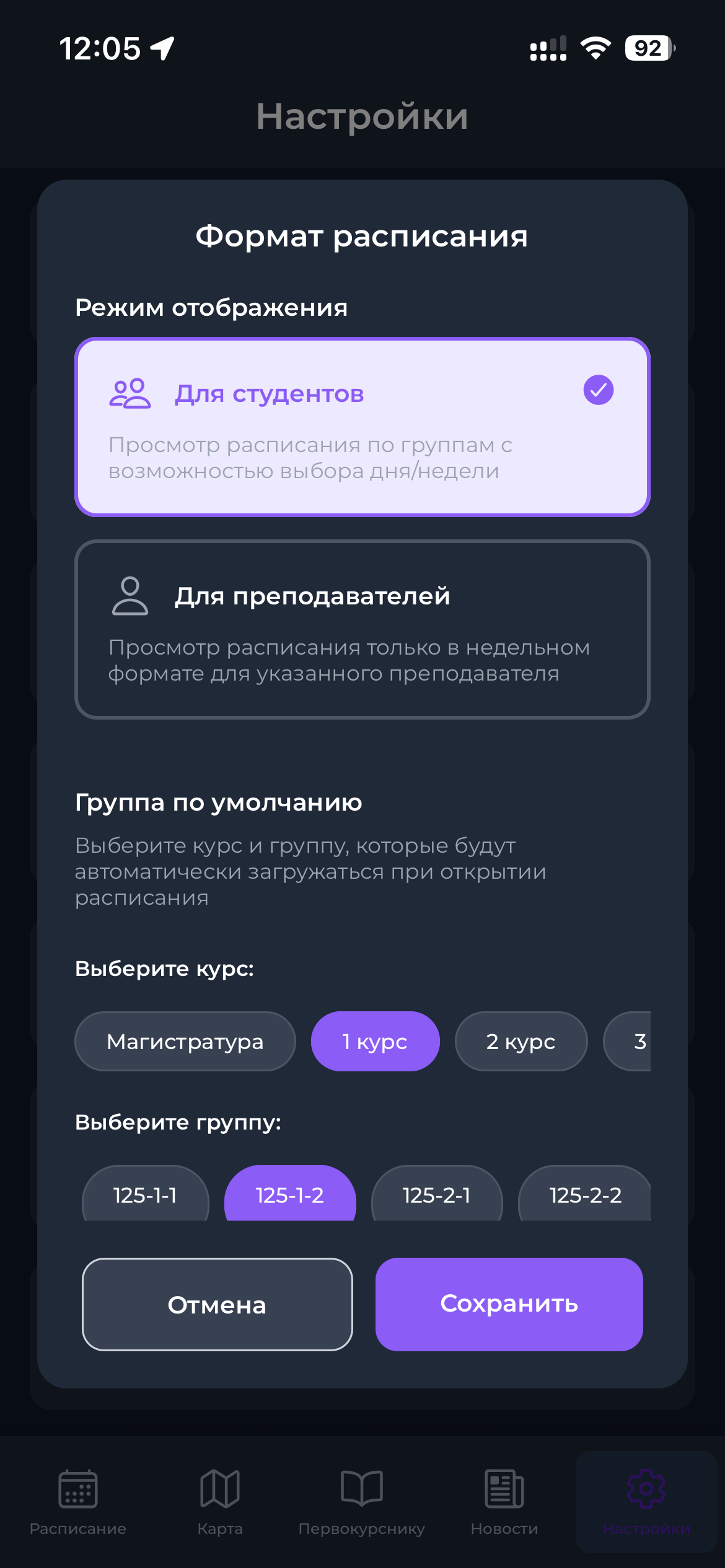Open the Новости tab
Screen dimensions: 725x1568
click(x=504, y=1502)
